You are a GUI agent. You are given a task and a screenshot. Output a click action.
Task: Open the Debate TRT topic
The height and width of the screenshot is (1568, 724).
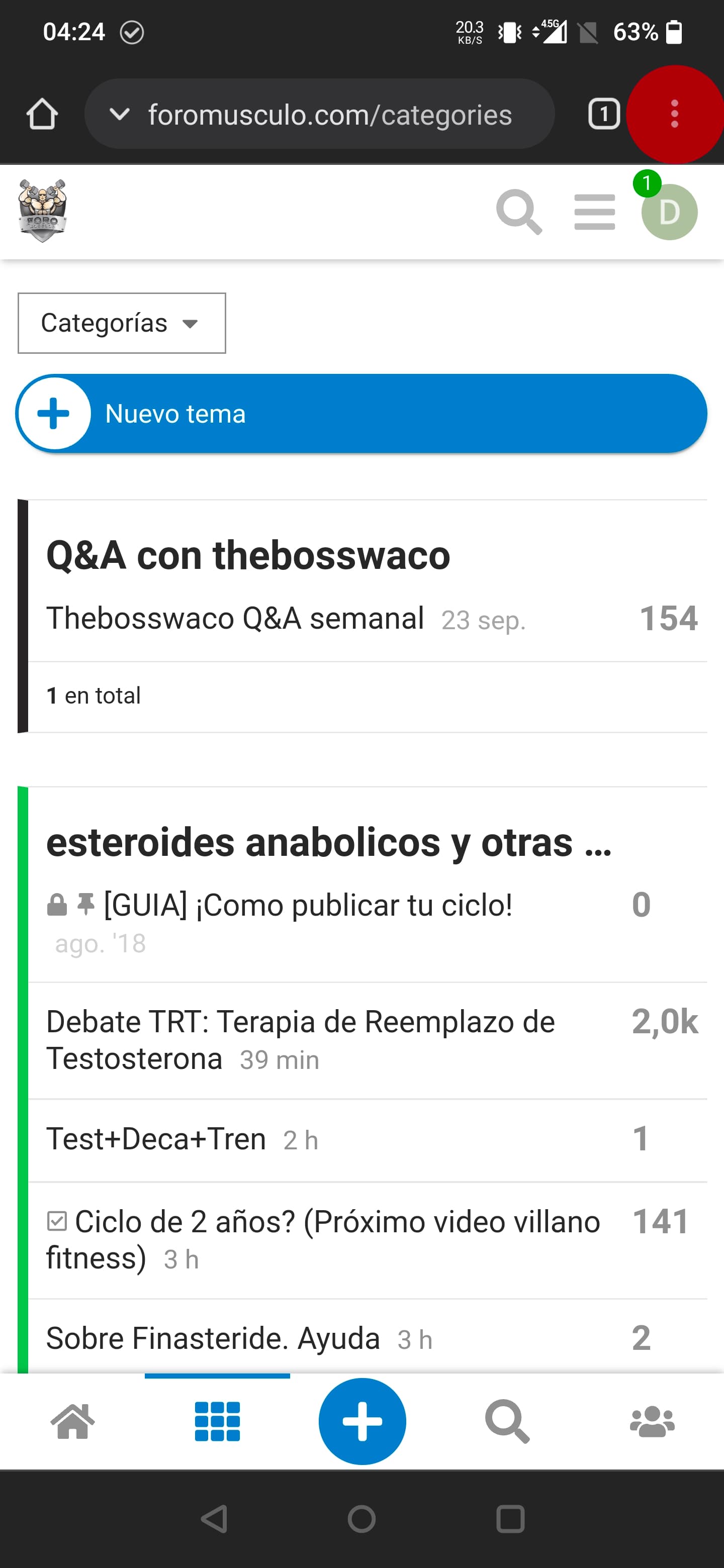(301, 1040)
